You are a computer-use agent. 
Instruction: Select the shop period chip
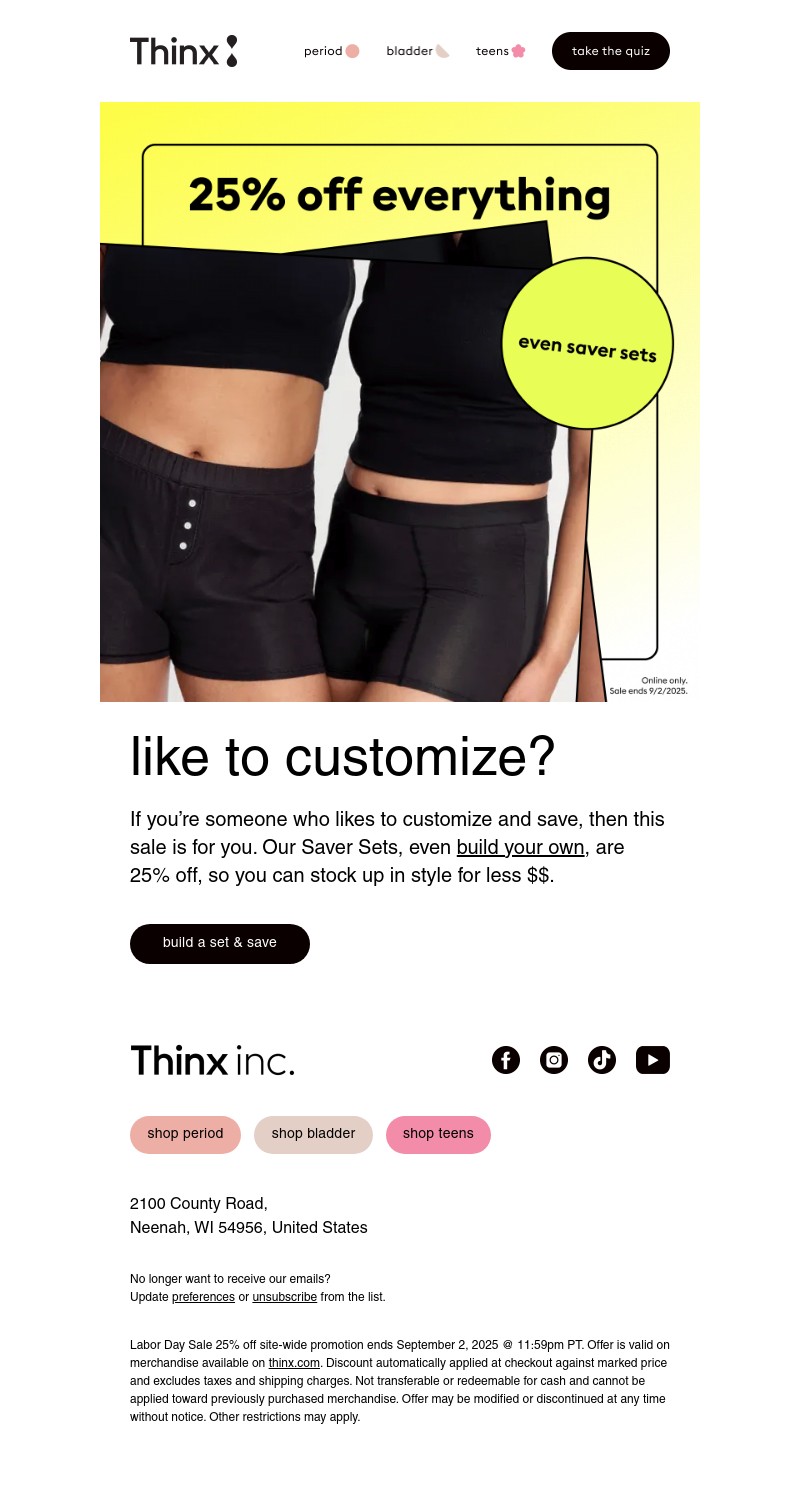(x=185, y=1134)
